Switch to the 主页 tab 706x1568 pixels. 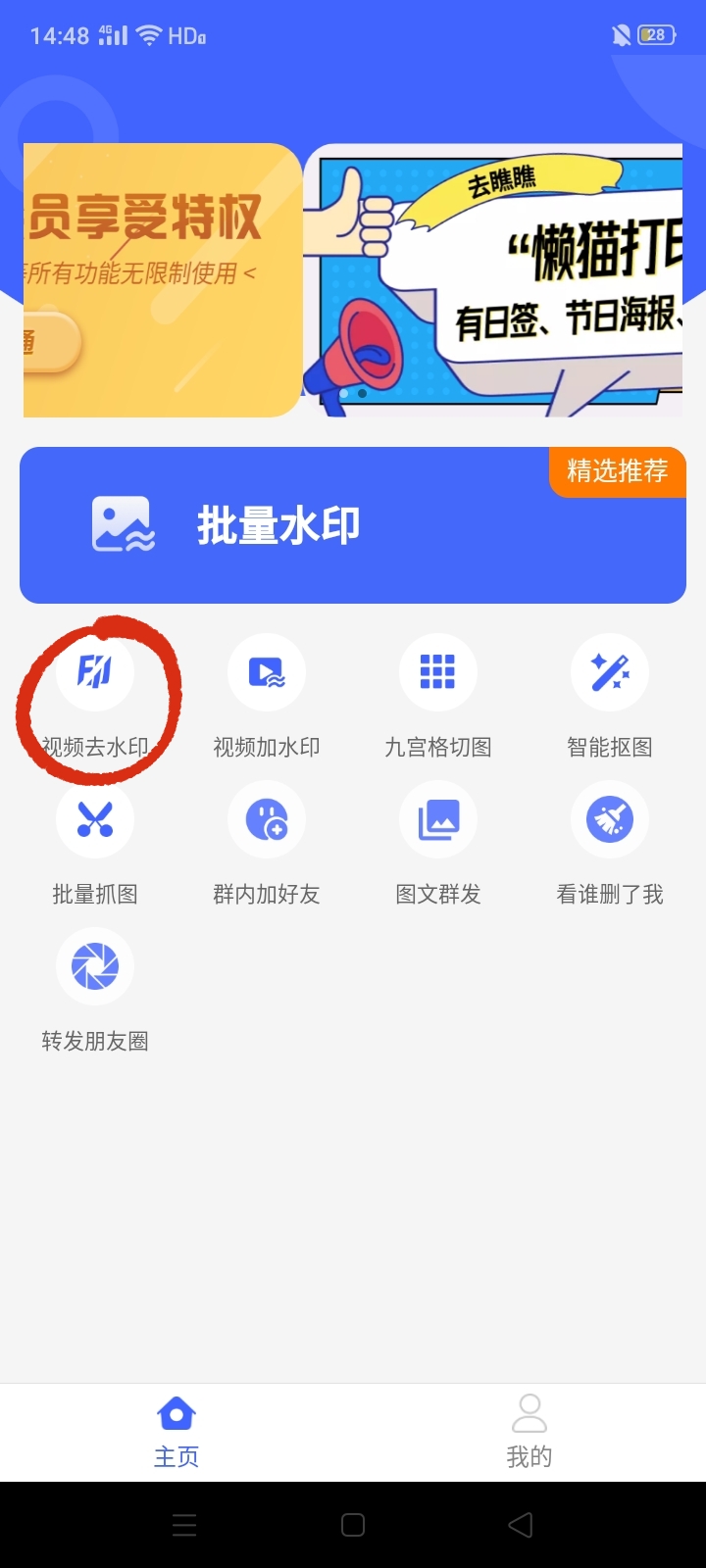click(176, 1432)
